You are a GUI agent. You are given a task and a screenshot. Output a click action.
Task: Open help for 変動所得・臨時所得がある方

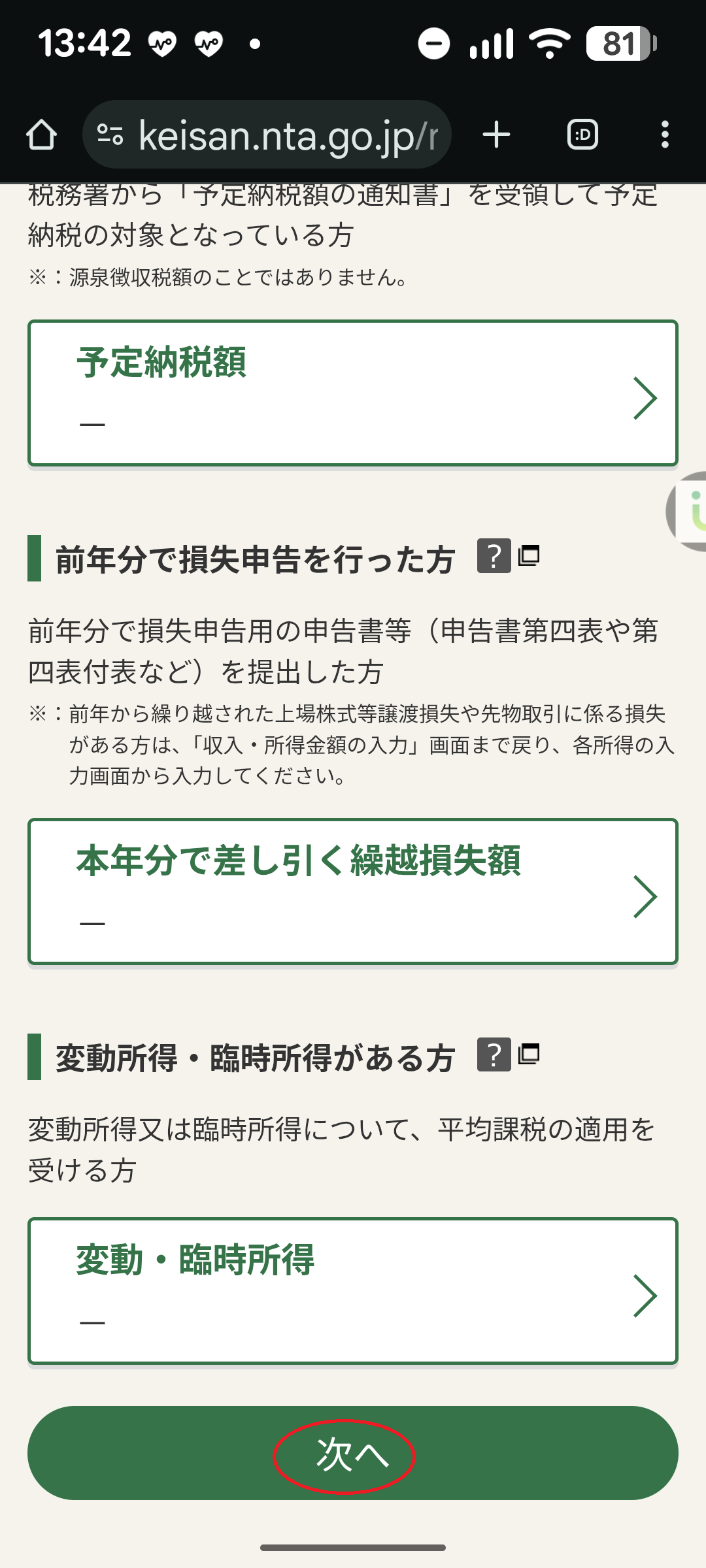494,1054
